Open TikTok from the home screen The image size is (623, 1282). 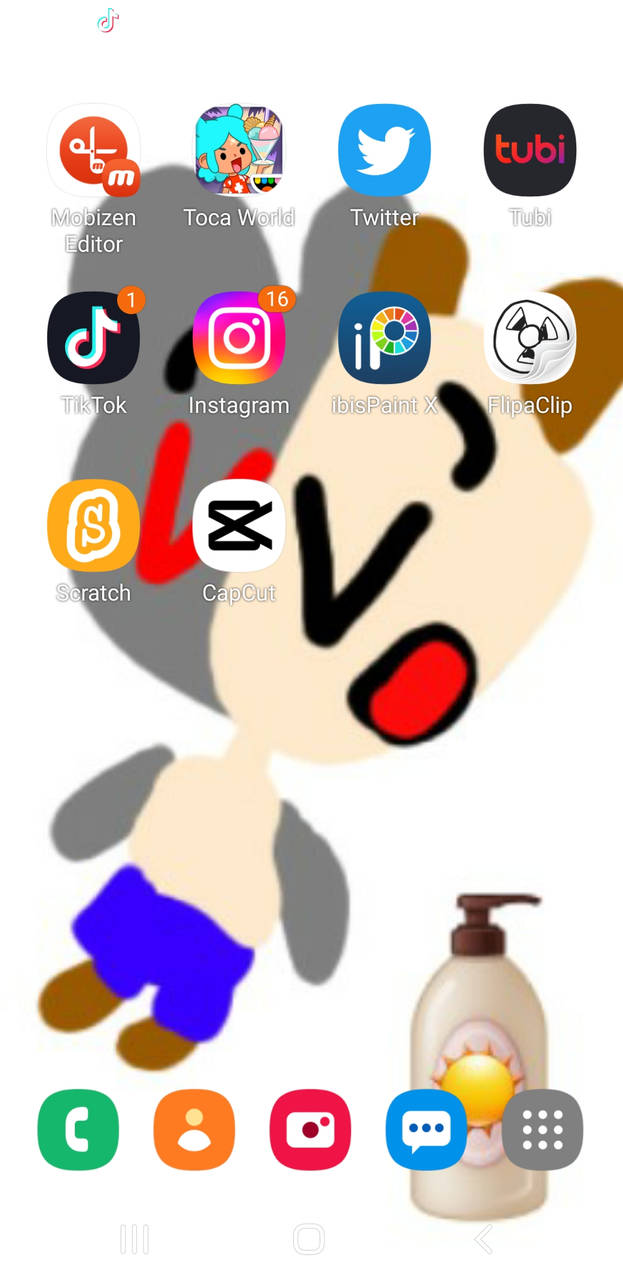coord(94,338)
